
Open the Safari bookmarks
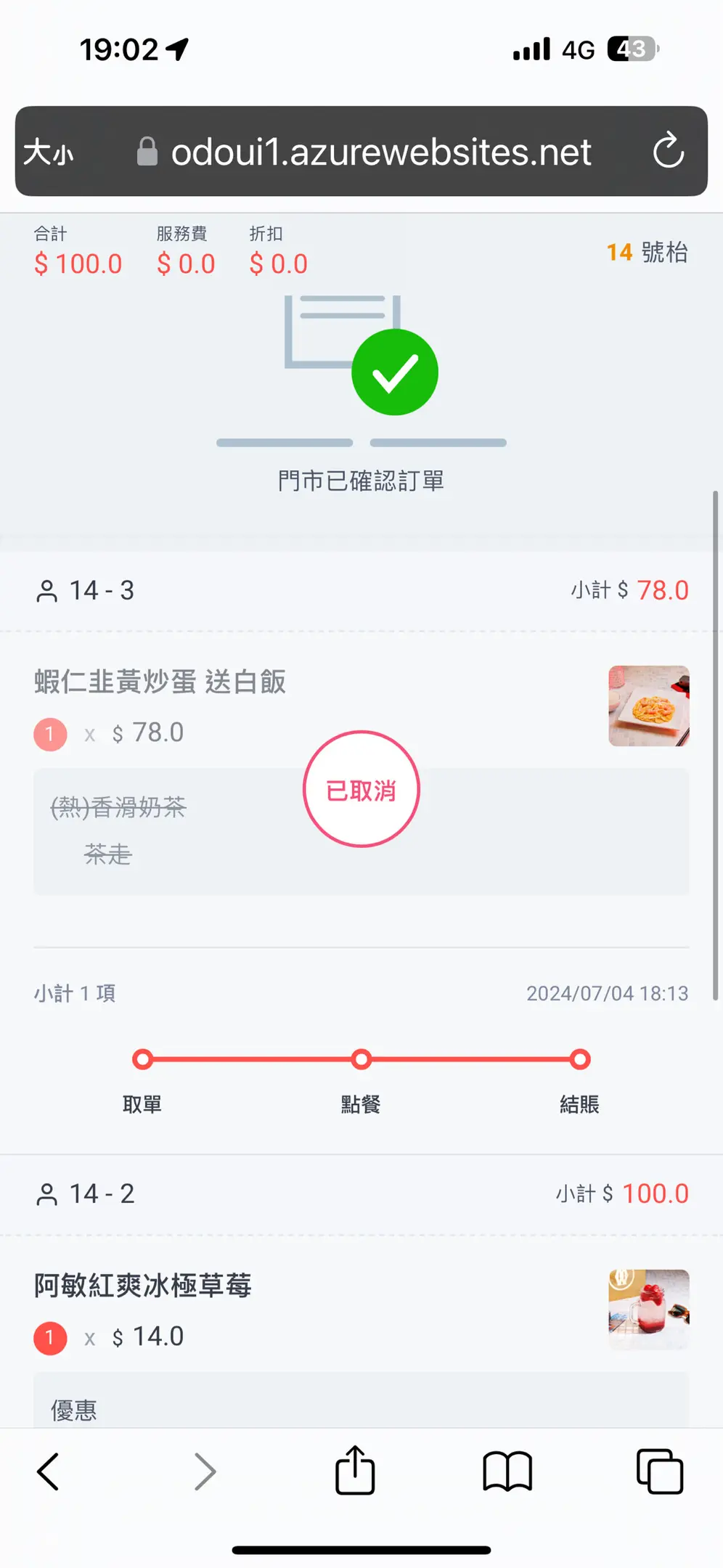click(507, 1471)
